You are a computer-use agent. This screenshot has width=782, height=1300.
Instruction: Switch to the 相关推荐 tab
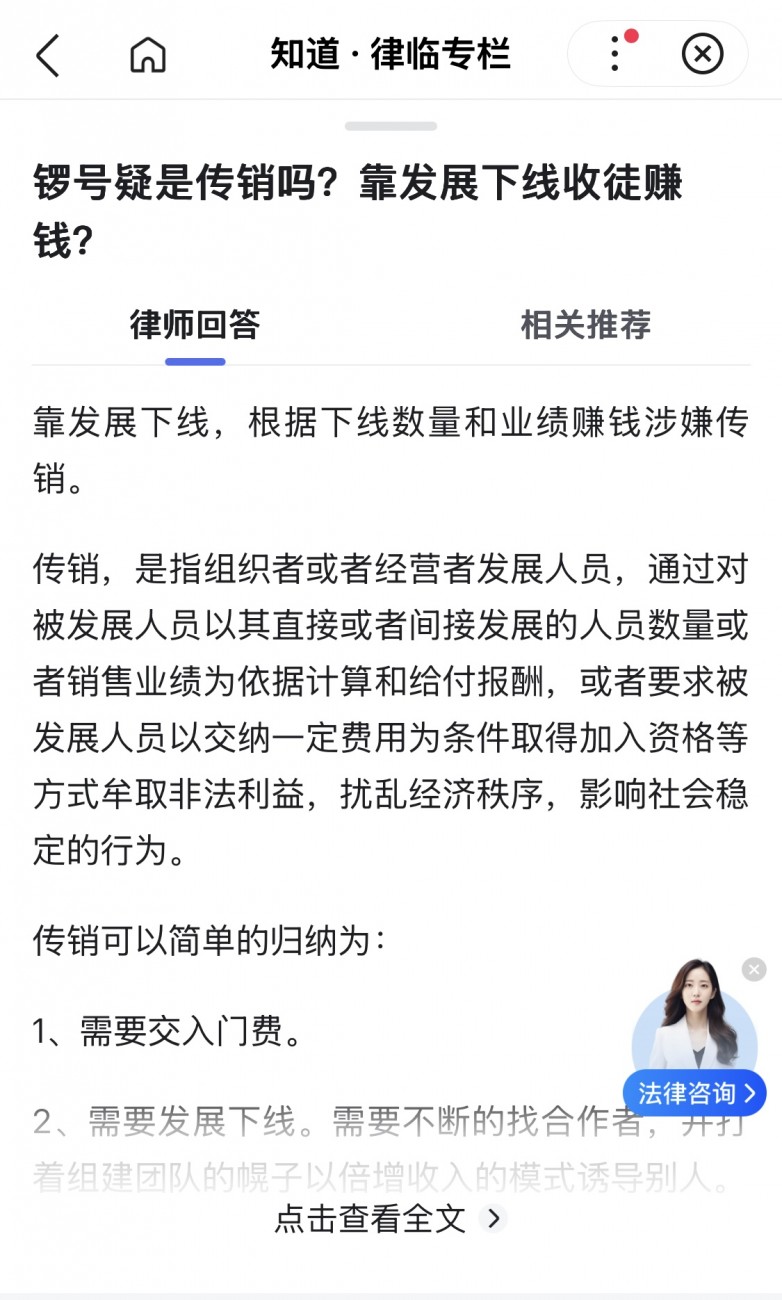coord(586,325)
